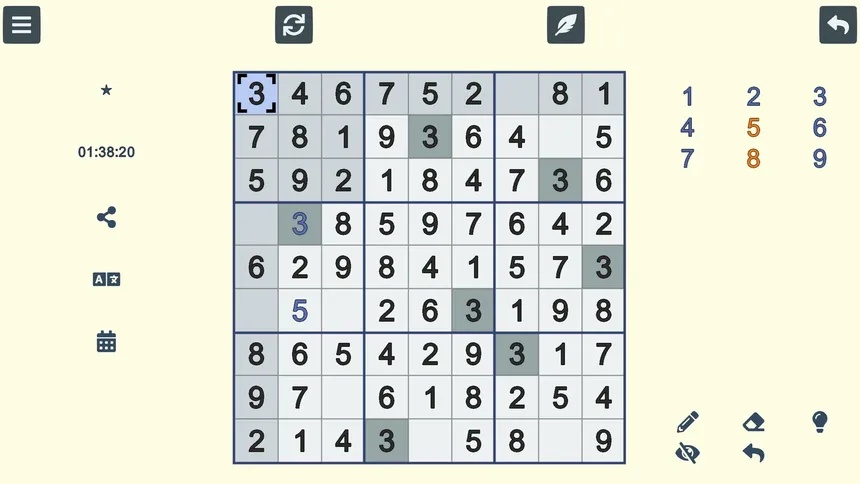Tap the star rating icon
The height and width of the screenshot is (484, 860).
pos(106,91)
